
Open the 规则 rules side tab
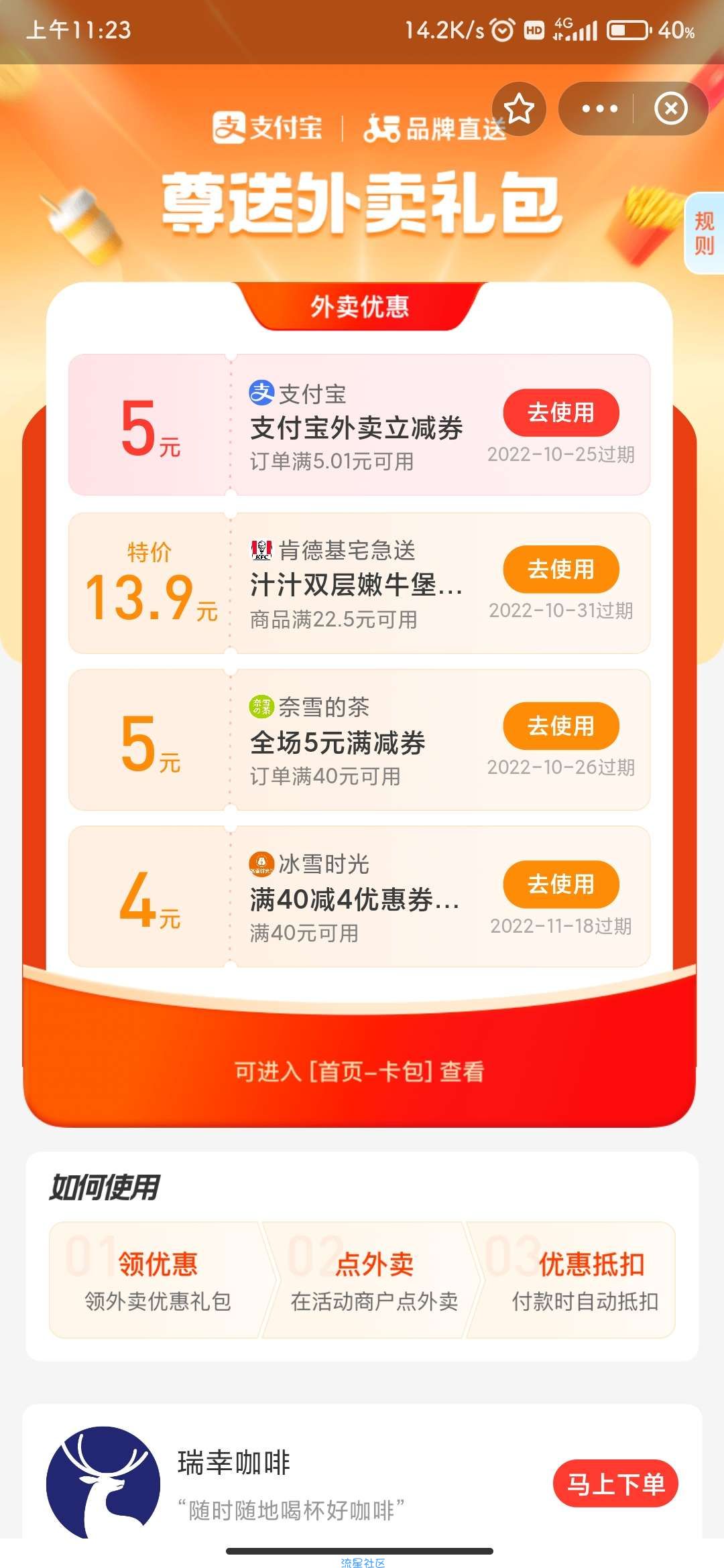[x=704, y=233]
